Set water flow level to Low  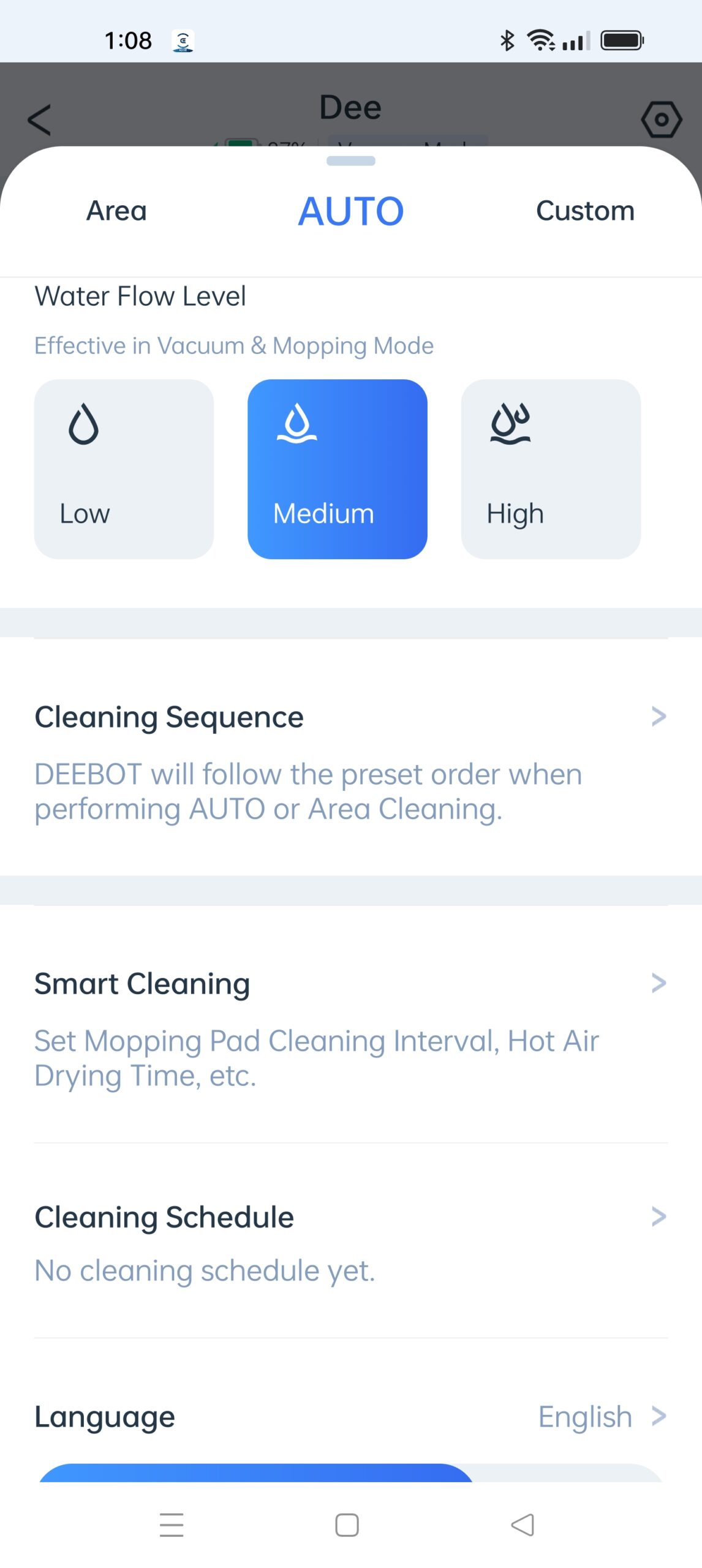(124, 469)
